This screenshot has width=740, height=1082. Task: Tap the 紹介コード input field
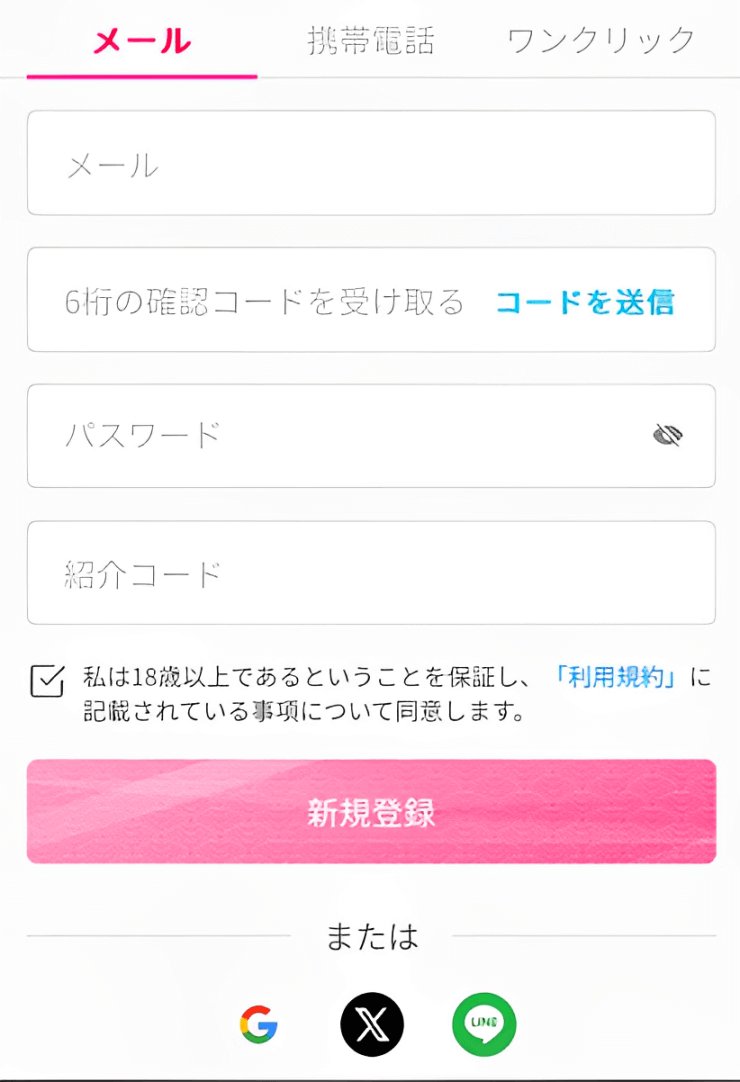371,573
